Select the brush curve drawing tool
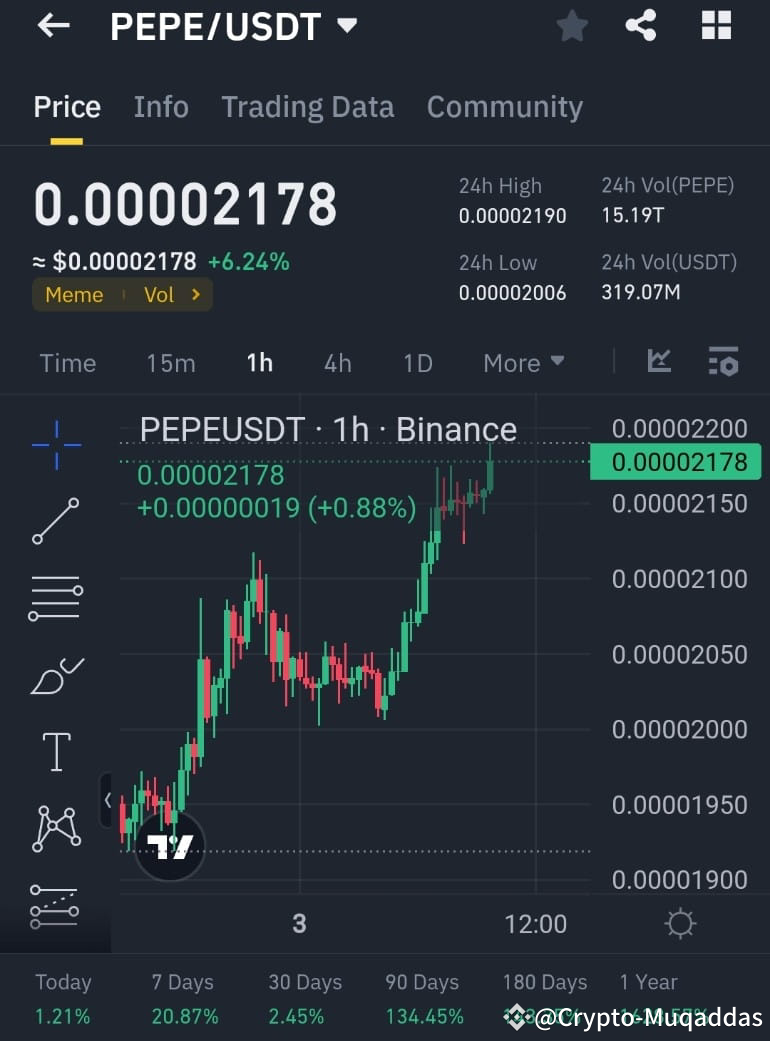The height and width of the screenshot is (1041, 770). point(55,675)
